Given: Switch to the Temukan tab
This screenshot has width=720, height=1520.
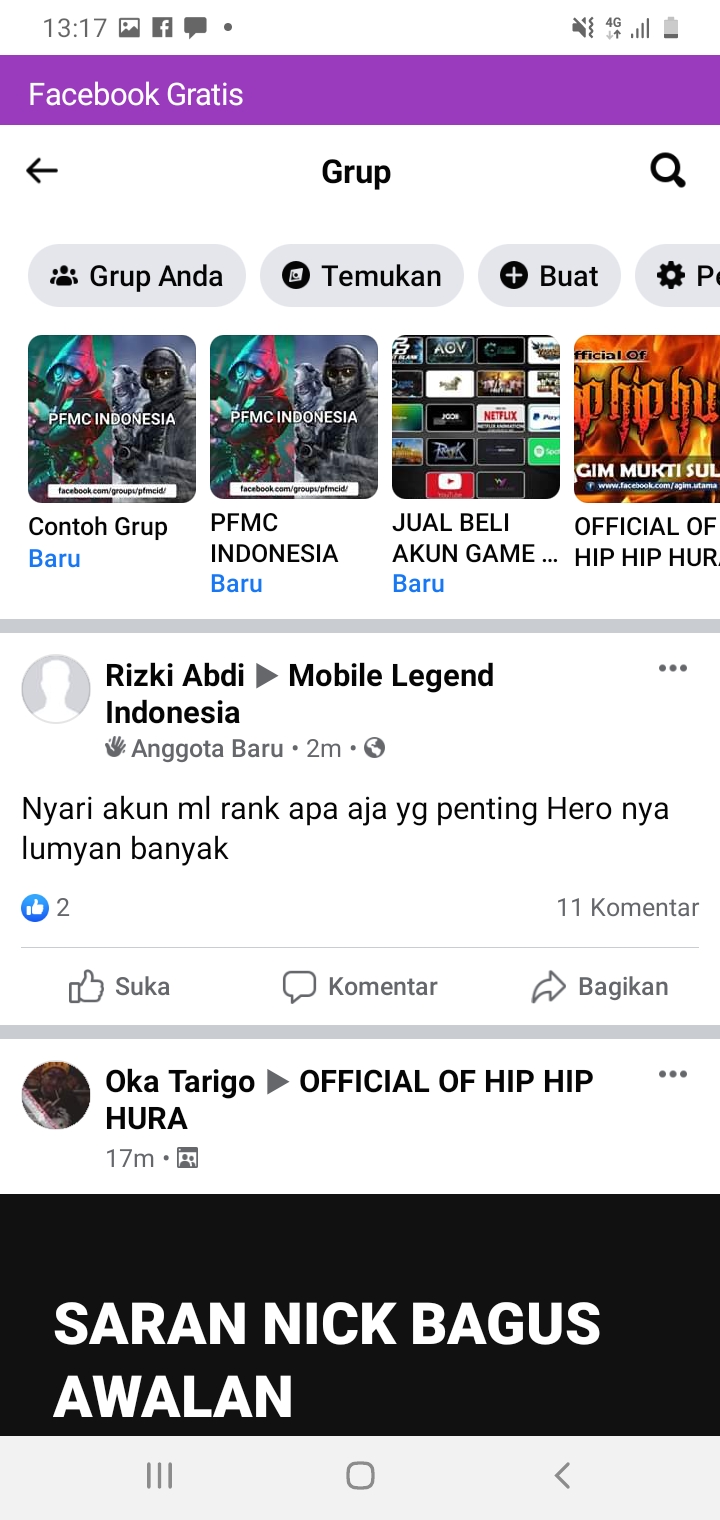Looking at the screenshot, I should pos(361,275).
